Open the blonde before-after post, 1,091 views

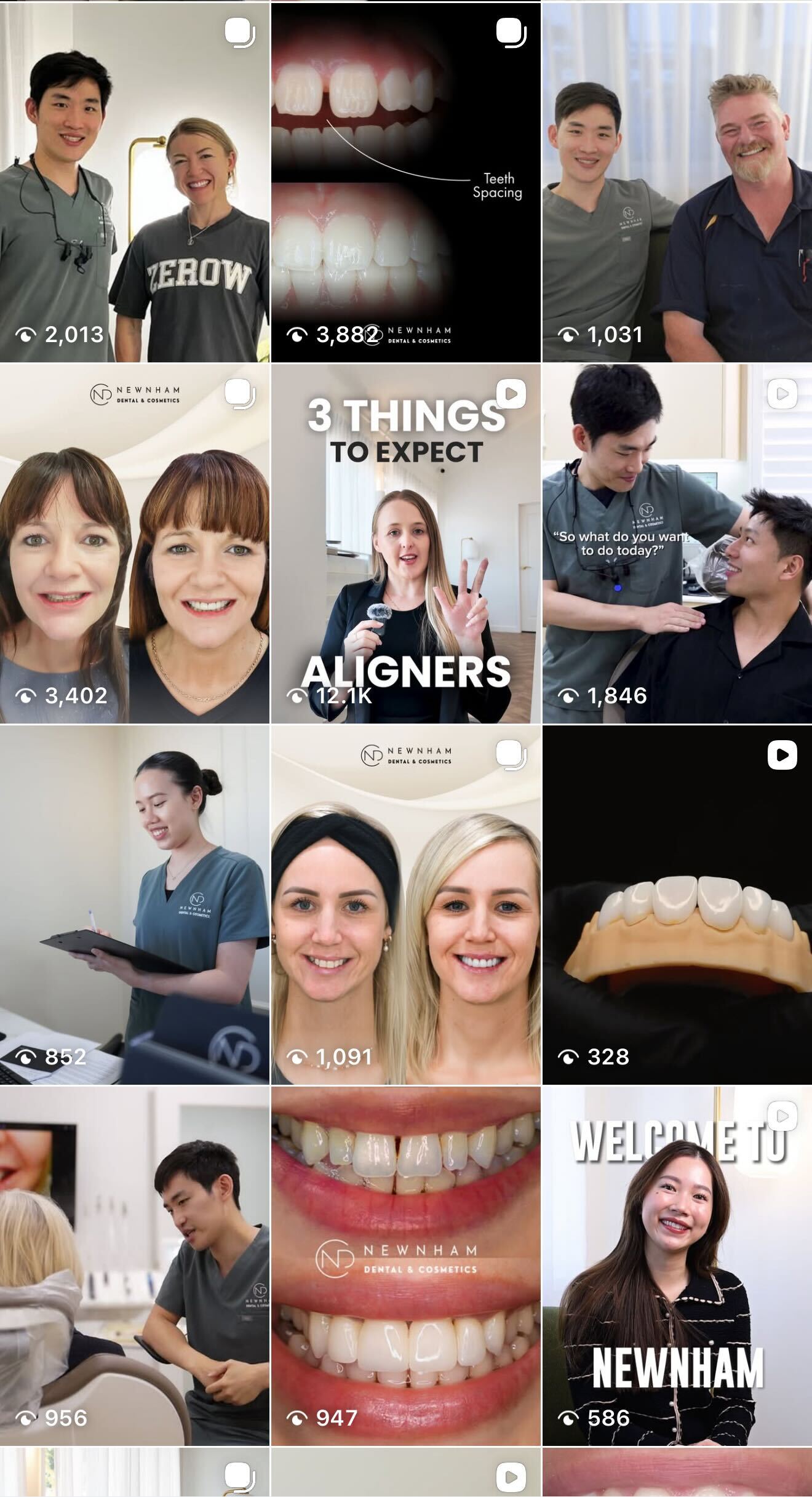click(405, 904)
